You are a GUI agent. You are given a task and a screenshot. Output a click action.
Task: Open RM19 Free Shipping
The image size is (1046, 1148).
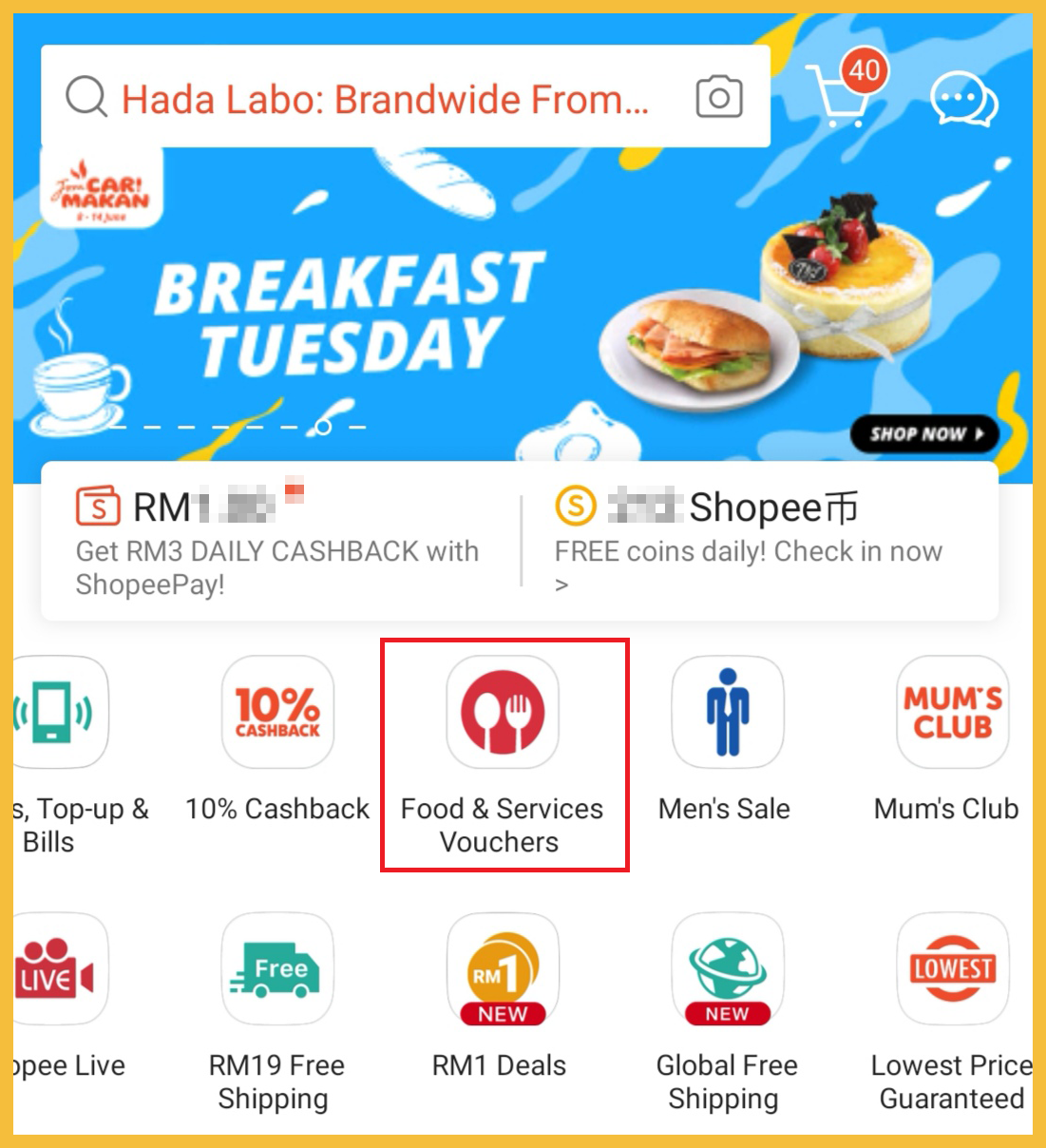pos(277,969)
